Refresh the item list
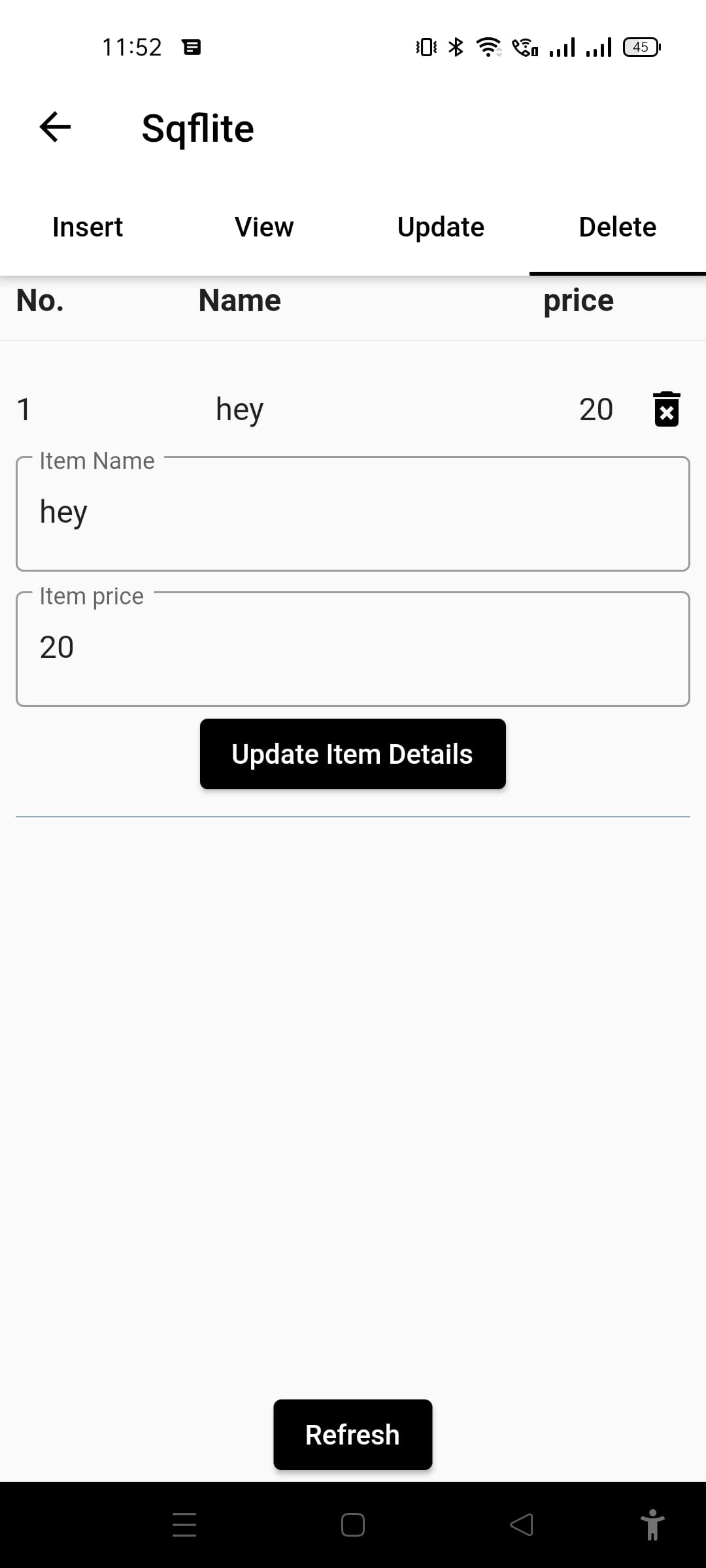The width and height of the screenshot is (706, 1568). [353, 1435]
